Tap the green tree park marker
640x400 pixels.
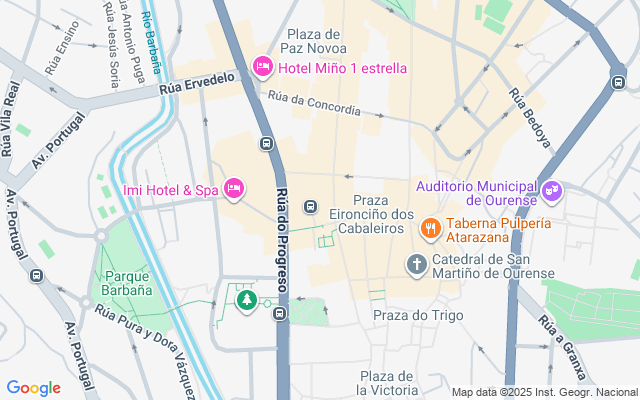[245, 298]
